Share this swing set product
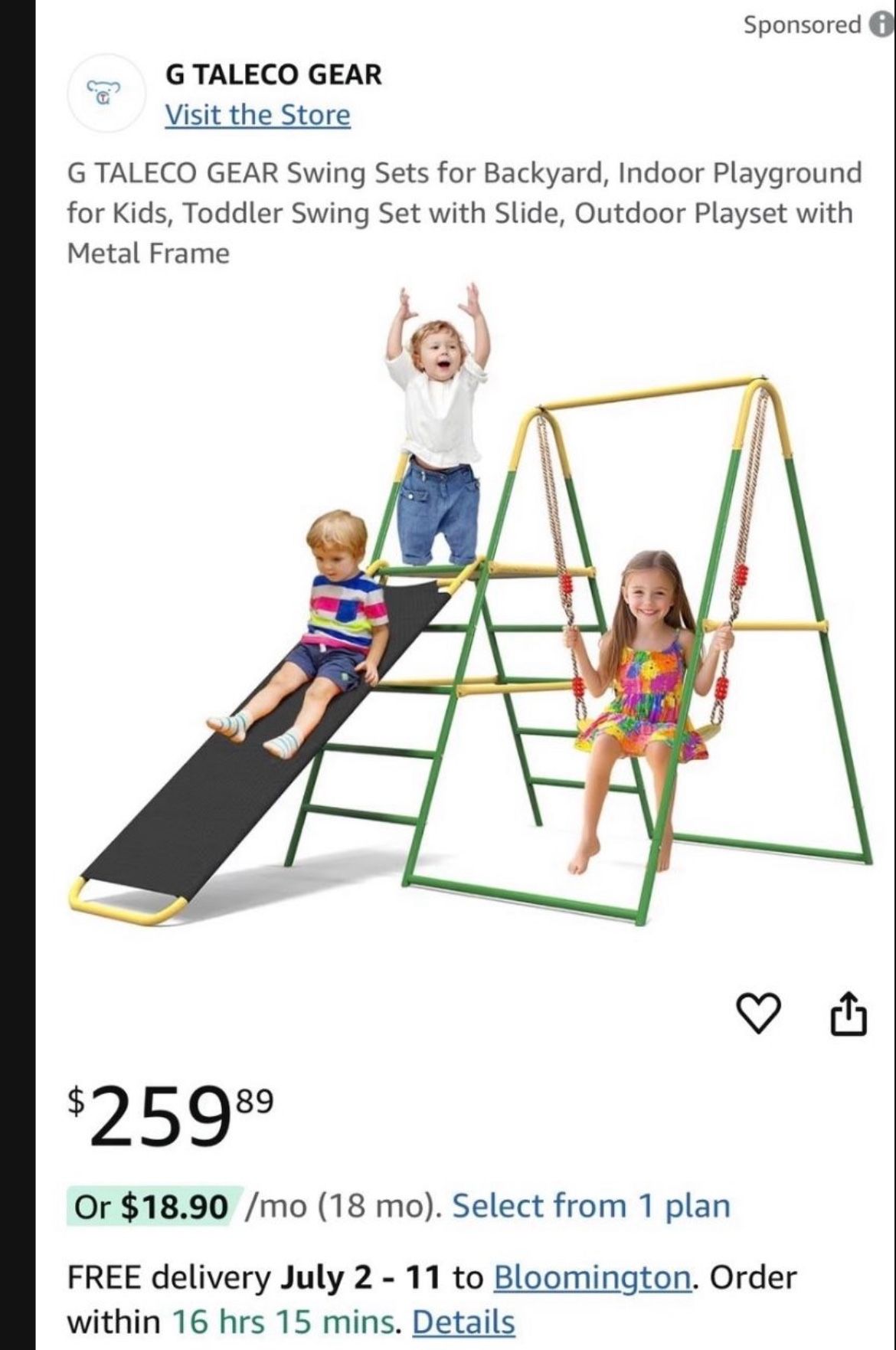 pos(849,1013)
